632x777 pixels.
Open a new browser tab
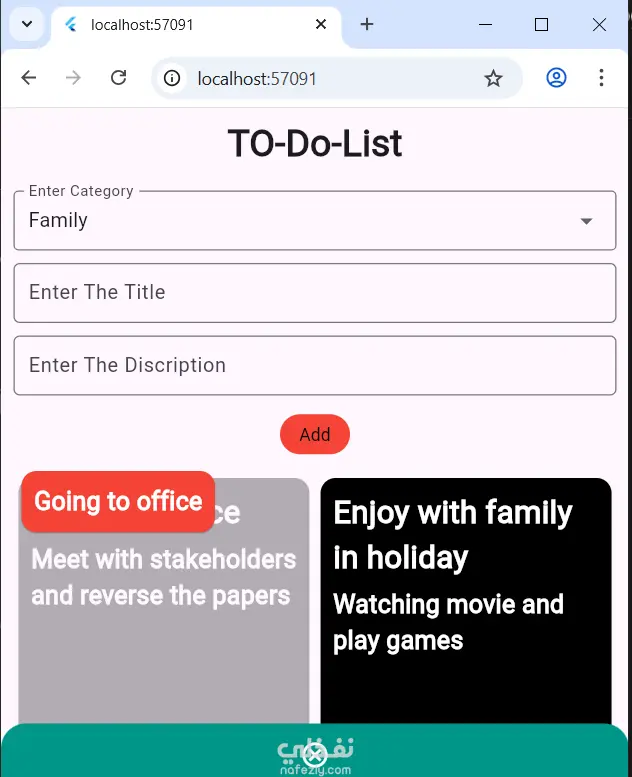pyautogui.click(x=367, y=25)
